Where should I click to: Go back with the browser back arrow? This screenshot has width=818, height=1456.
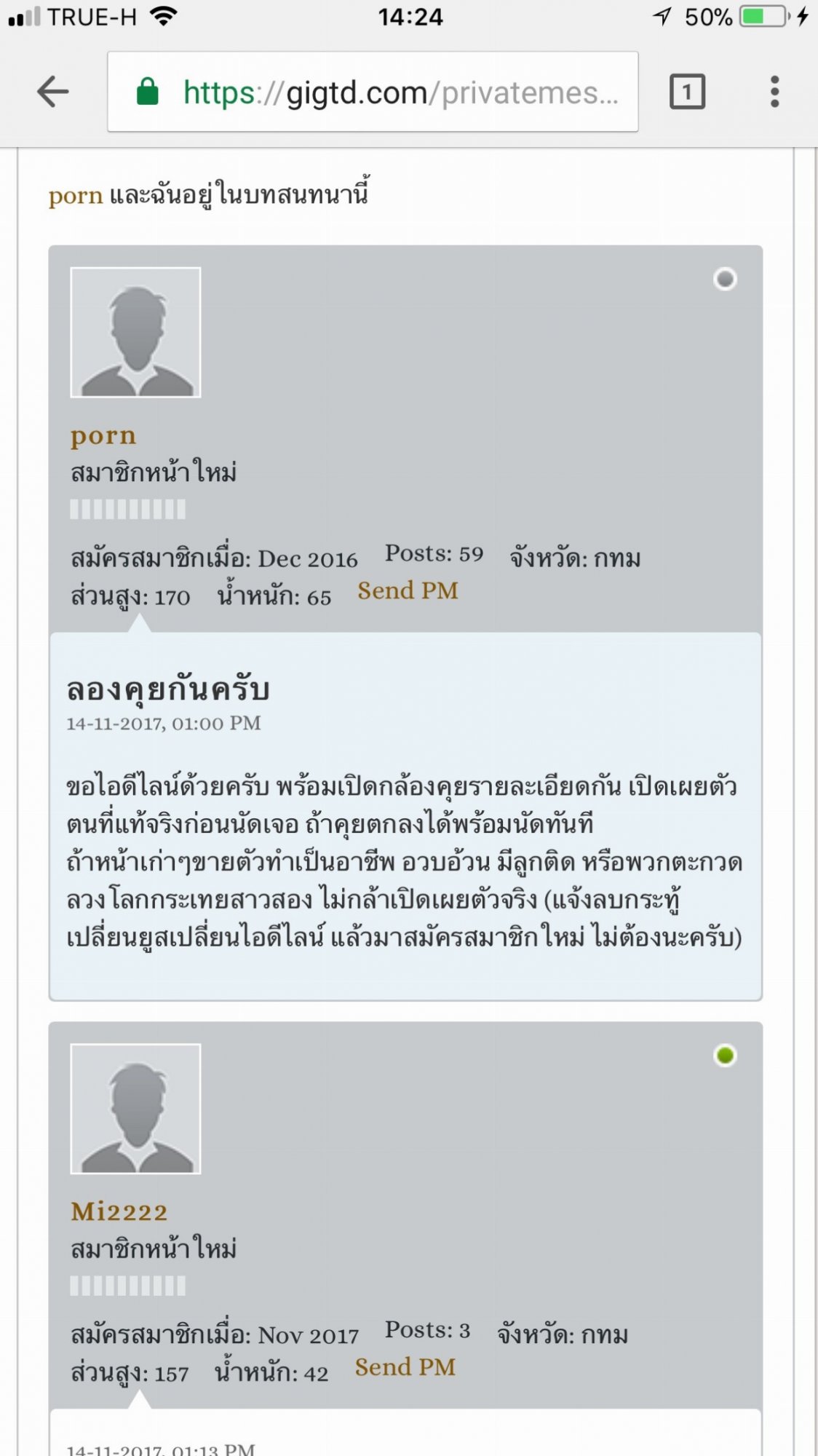point(52,92)
